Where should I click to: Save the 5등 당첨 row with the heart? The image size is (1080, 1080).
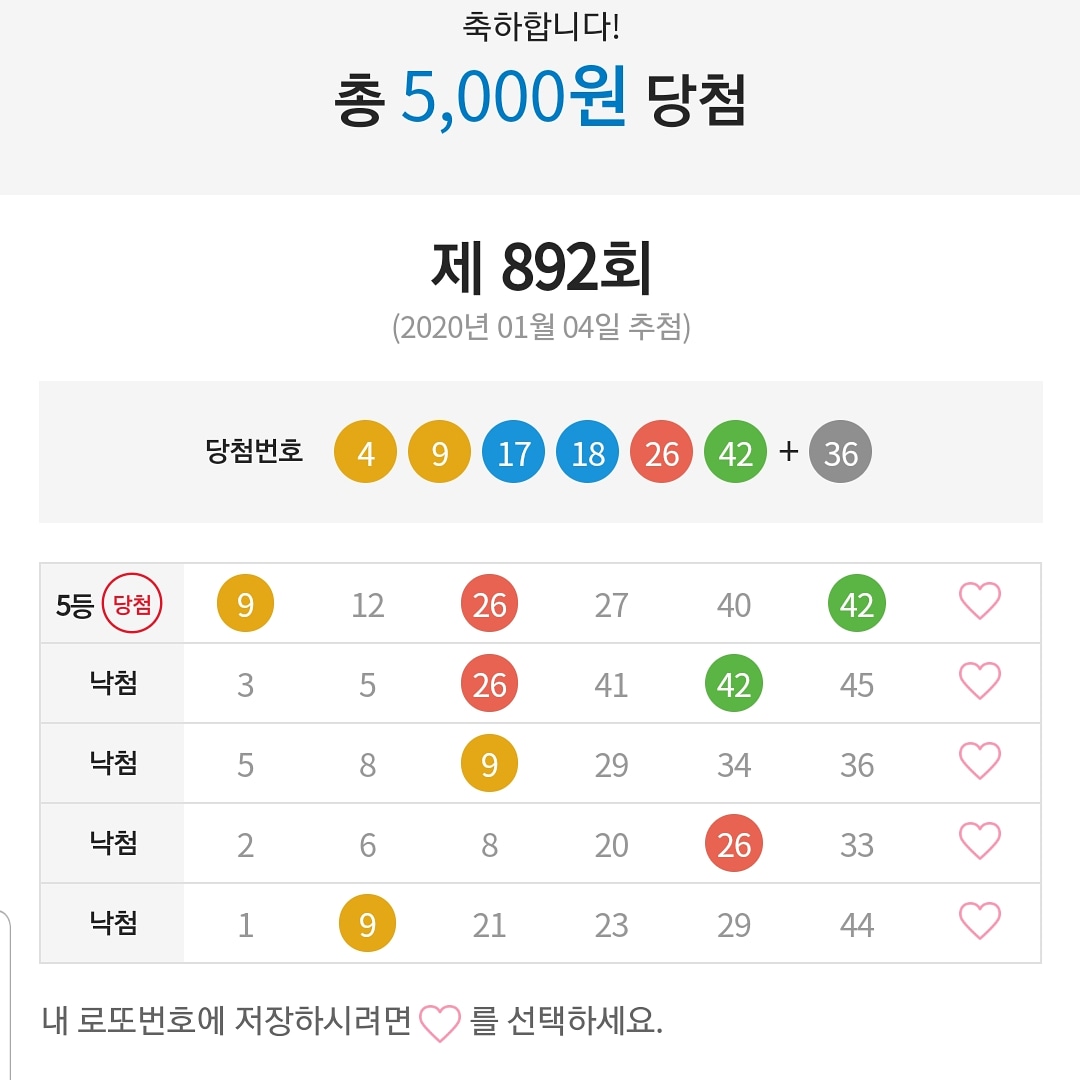tap(979, 602)
